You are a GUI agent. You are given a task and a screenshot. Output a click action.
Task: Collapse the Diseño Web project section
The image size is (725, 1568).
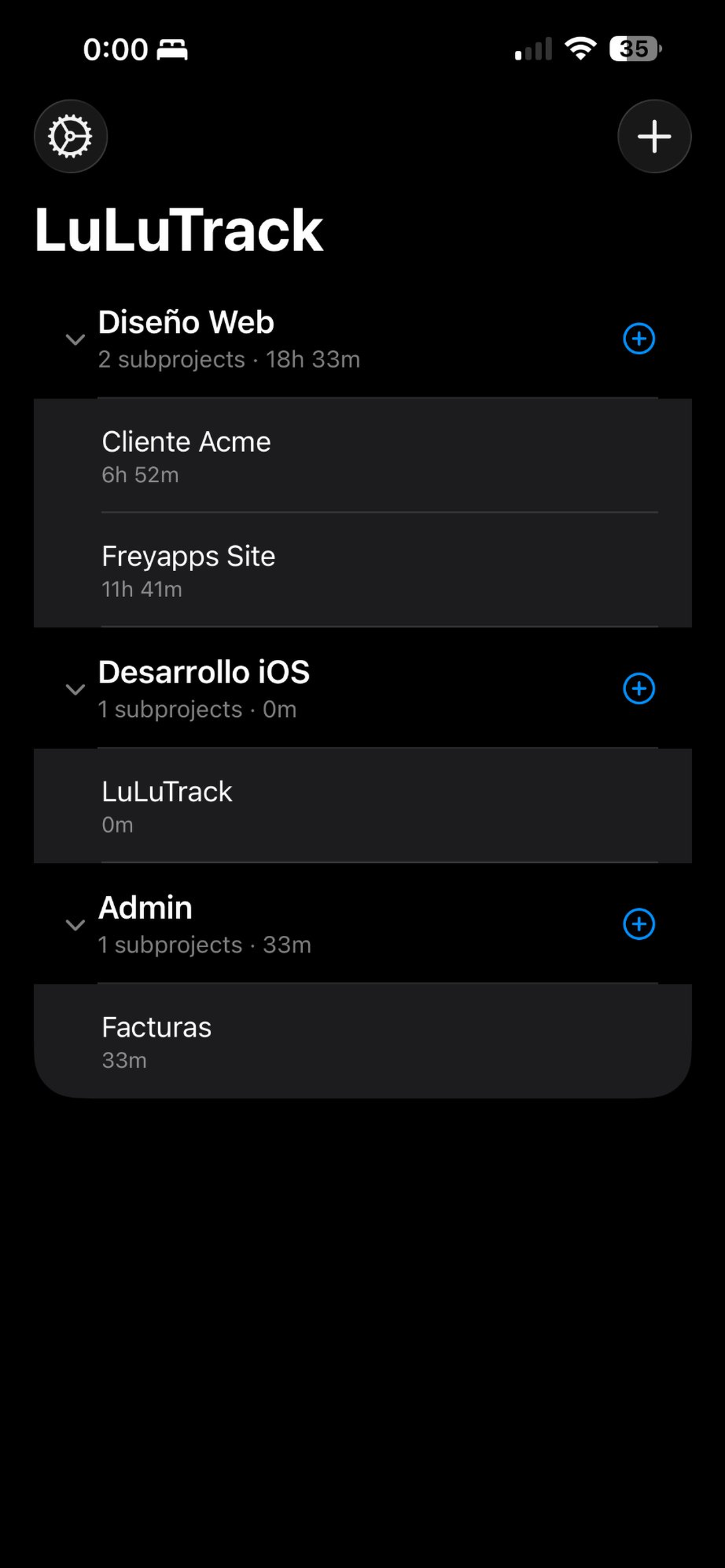tap(76, 340)
